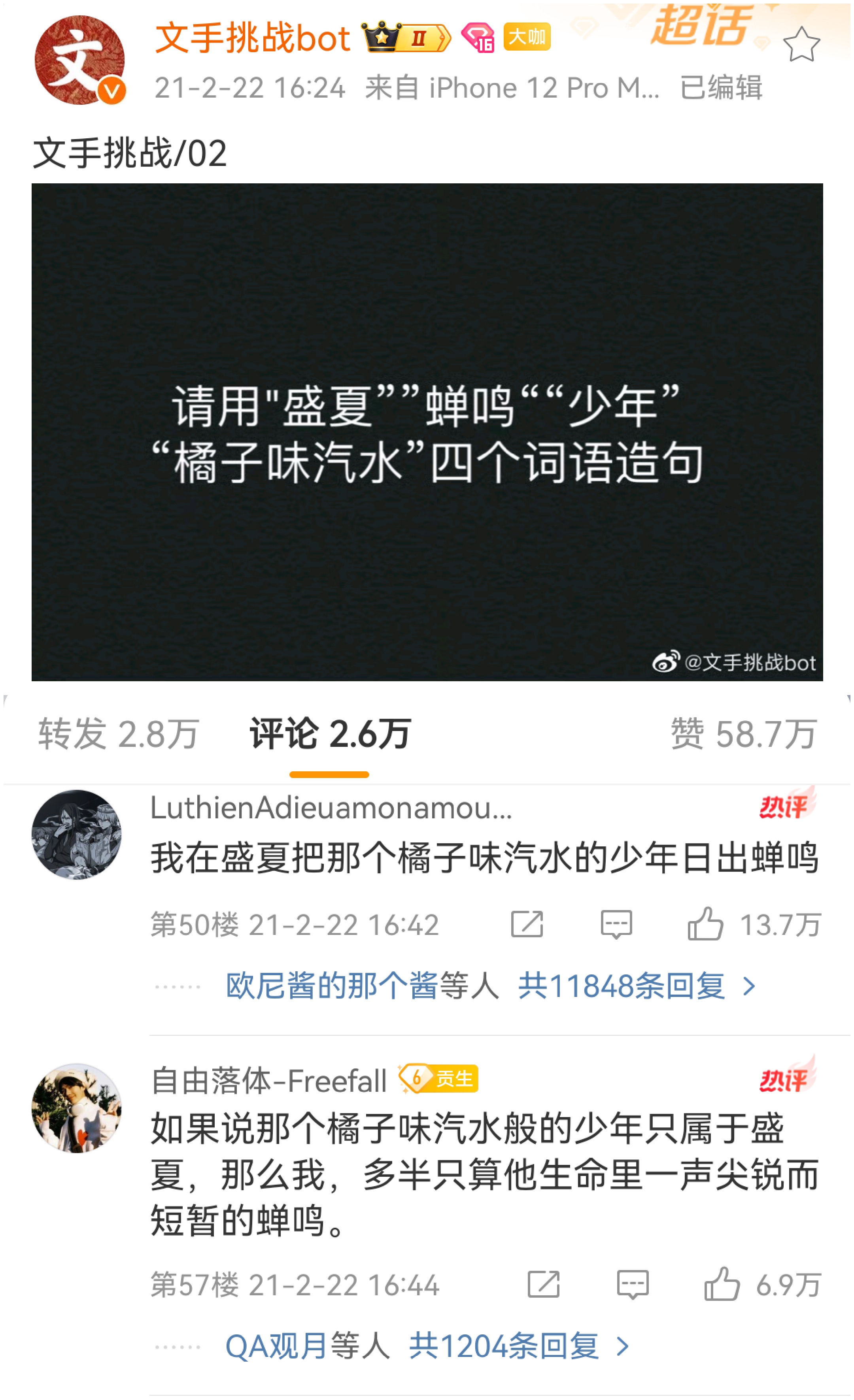Viewport: 854px width, 1400px height.
Task: Open 文手挑战bot profile avatar
Action: 79,60
